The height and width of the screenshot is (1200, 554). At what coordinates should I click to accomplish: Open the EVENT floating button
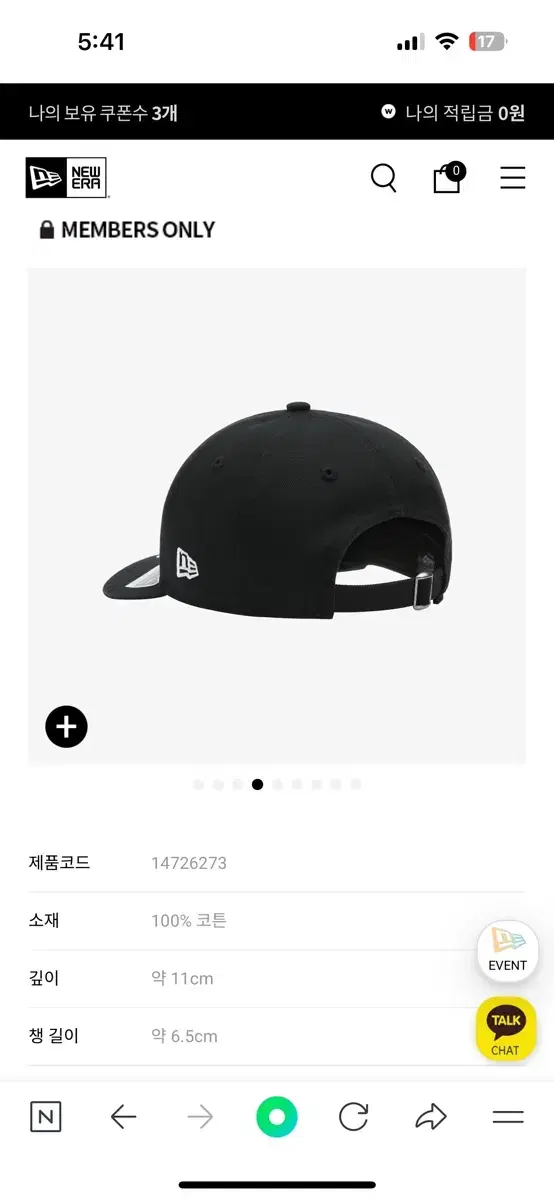[507, 951]
